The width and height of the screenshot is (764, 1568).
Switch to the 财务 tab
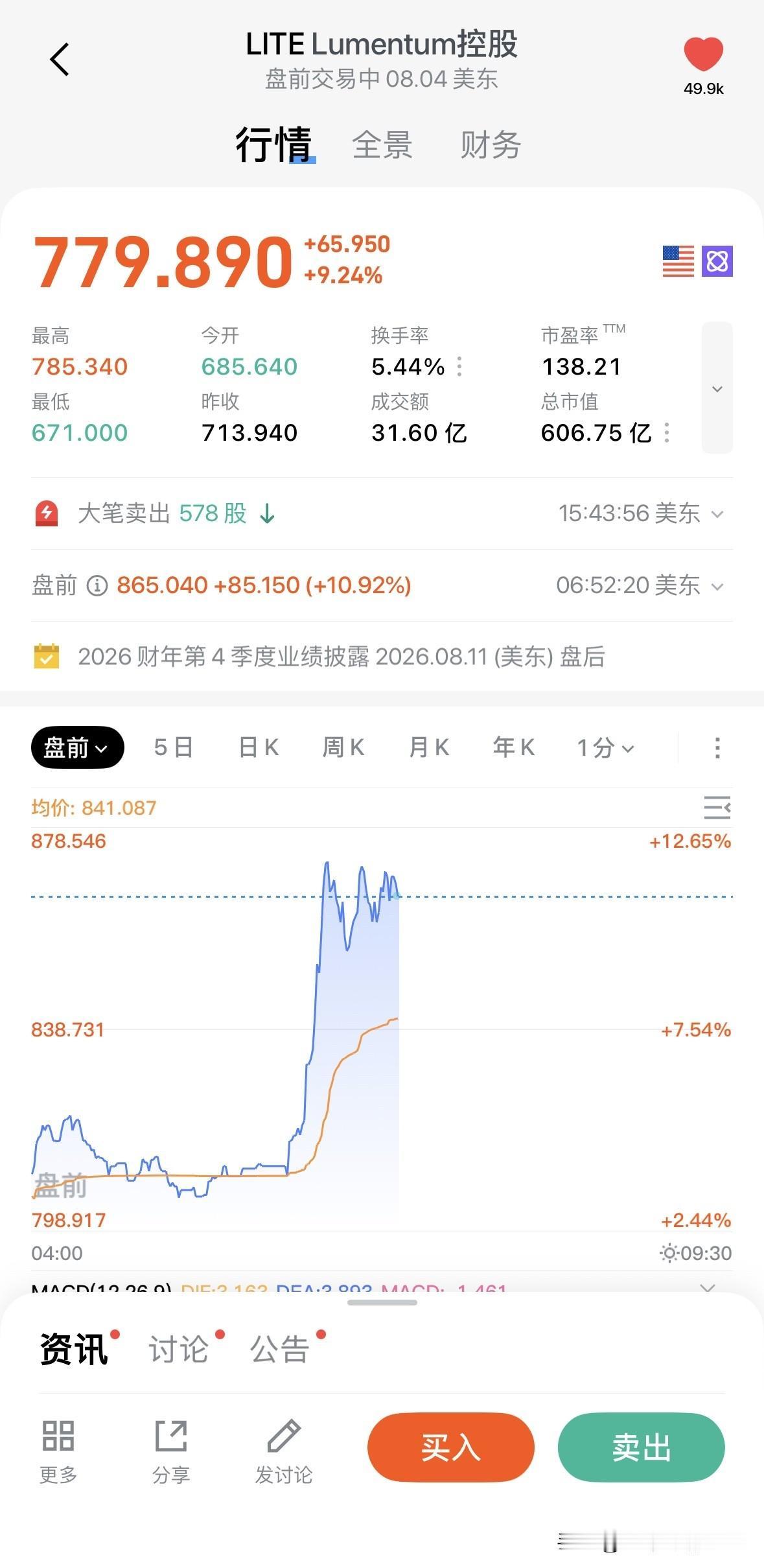(x=491, y=145)
